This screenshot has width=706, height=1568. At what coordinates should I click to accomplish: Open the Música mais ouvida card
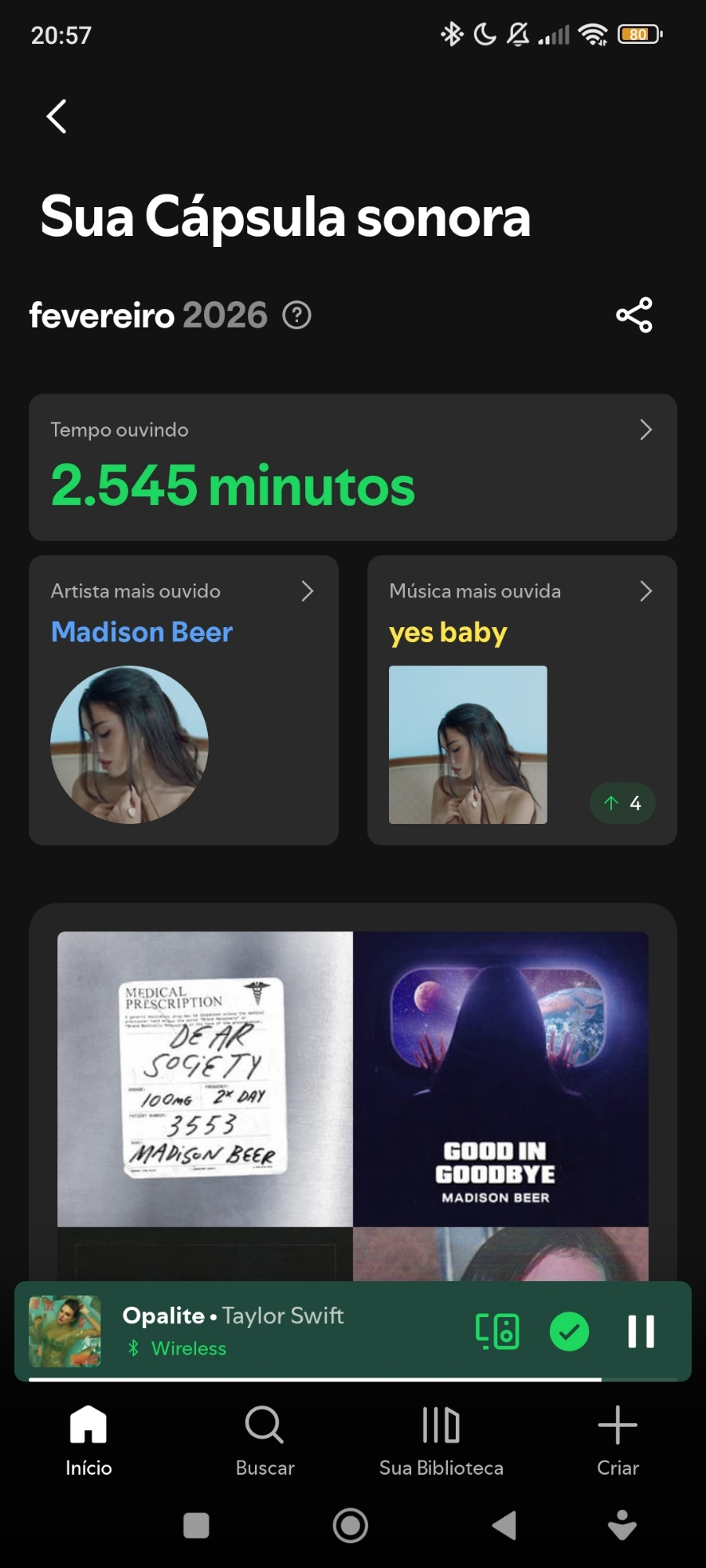pyautogui.click(x=522, y=699)
